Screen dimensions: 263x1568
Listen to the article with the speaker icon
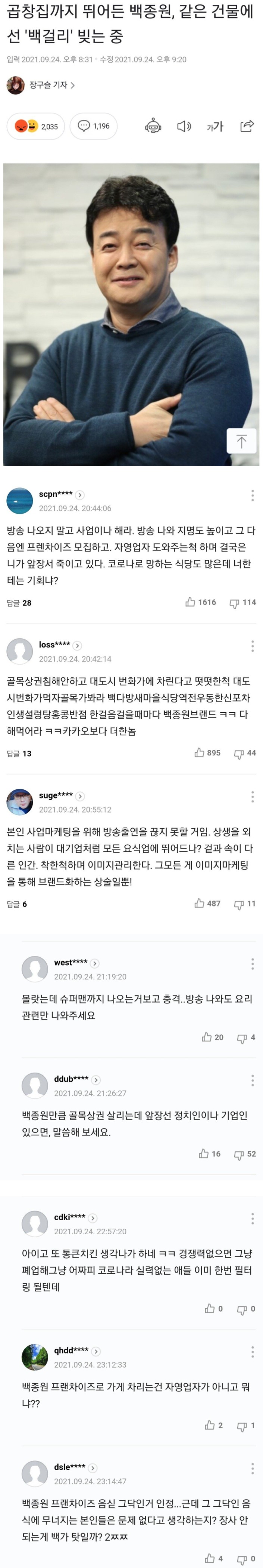pyautogui.click(x=183, y=126)
